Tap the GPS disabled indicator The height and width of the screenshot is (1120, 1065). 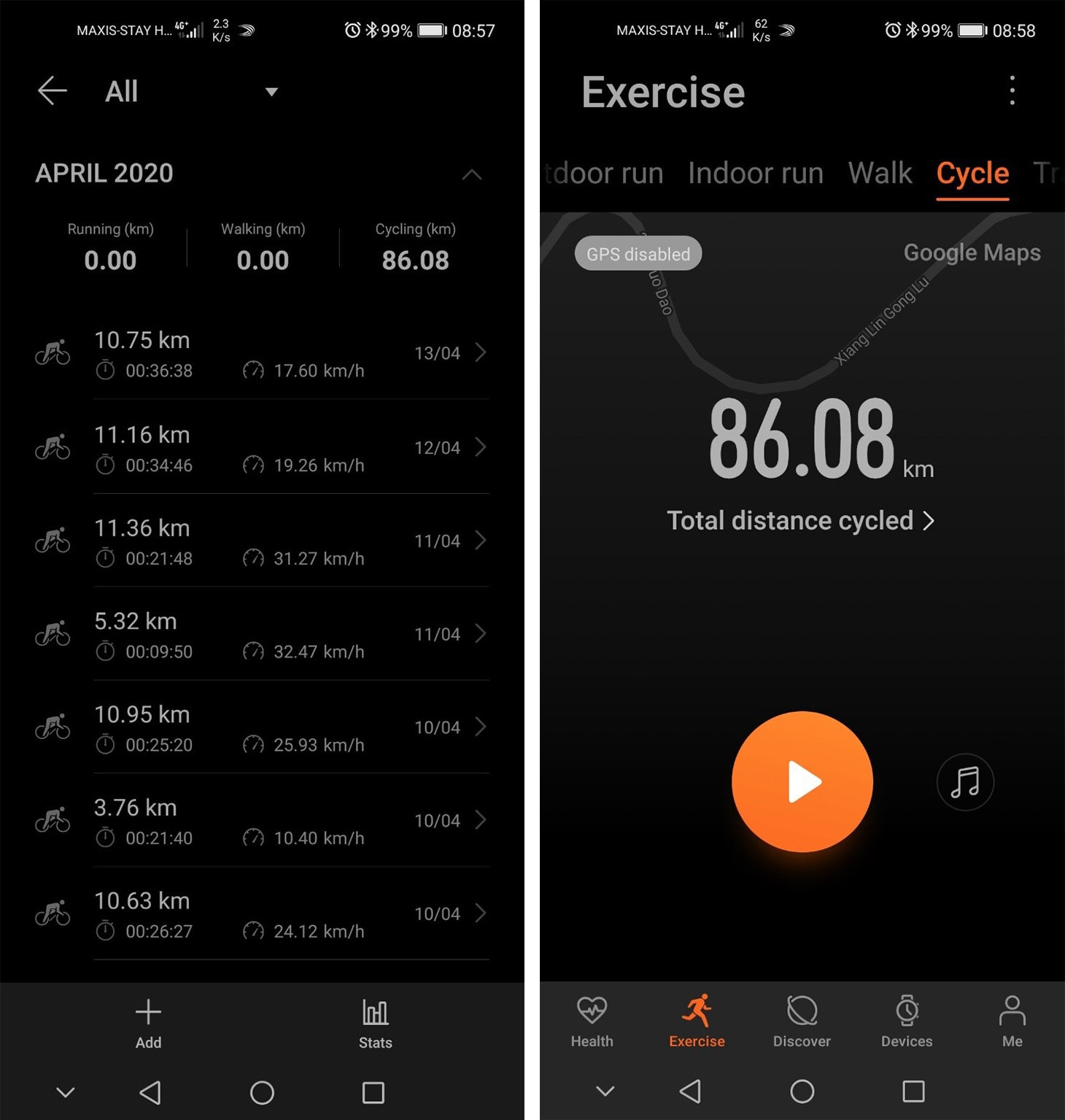pyautogui.click(x=638, y=253)
